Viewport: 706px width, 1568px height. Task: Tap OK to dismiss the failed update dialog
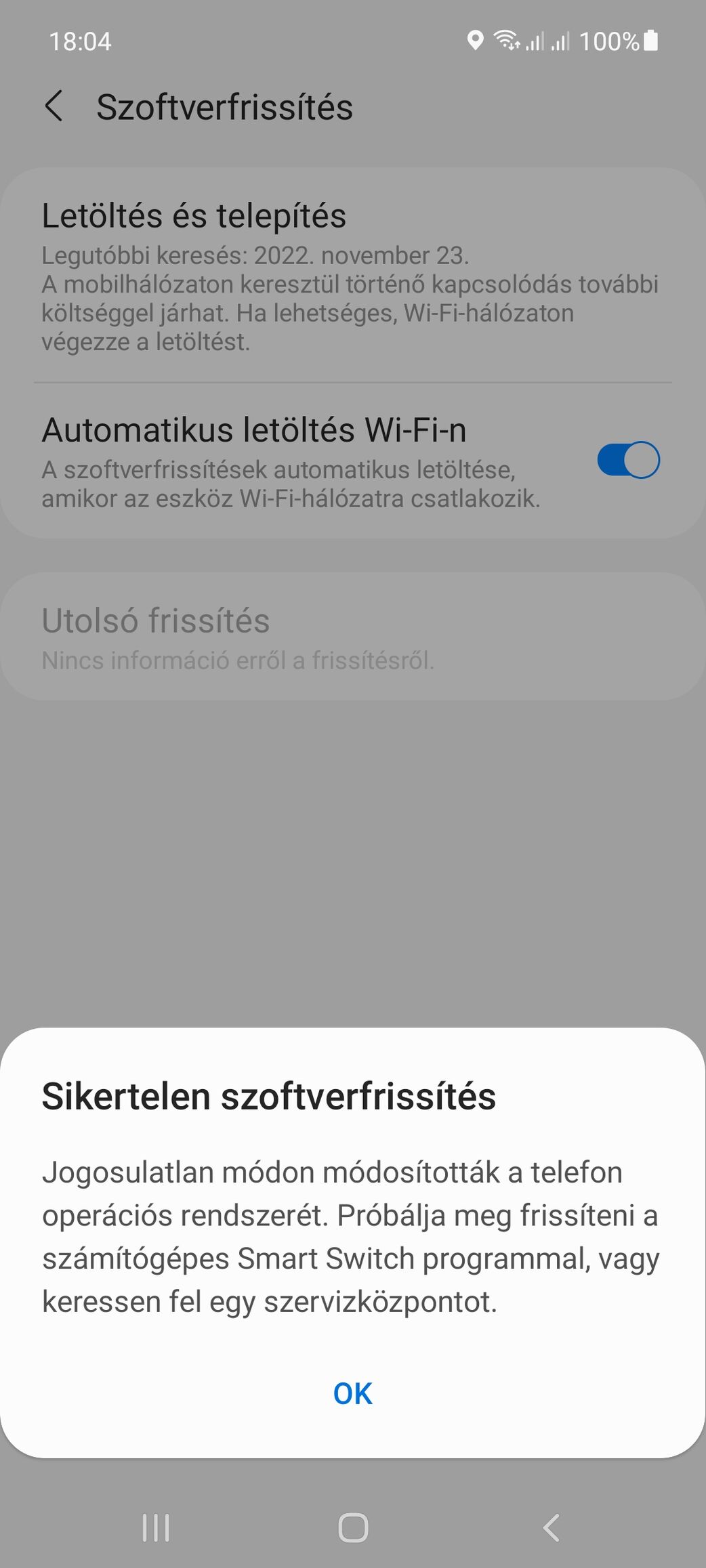(352, 1393)
